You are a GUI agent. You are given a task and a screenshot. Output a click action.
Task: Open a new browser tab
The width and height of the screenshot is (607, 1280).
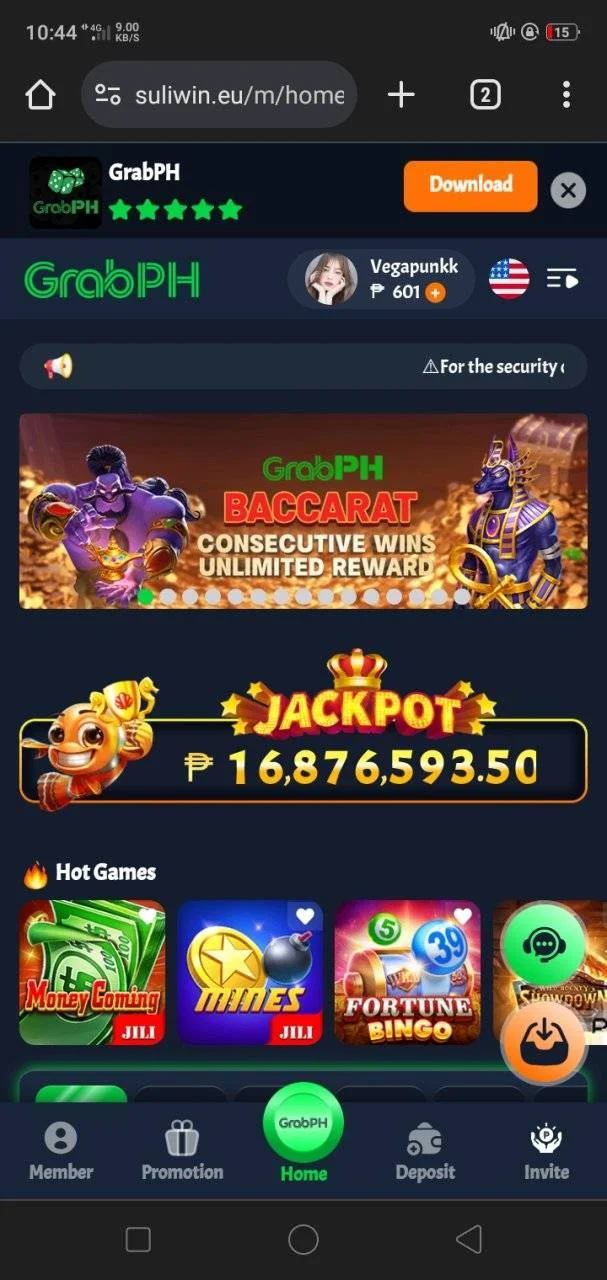pyautogui.click(x=401, y=95)
